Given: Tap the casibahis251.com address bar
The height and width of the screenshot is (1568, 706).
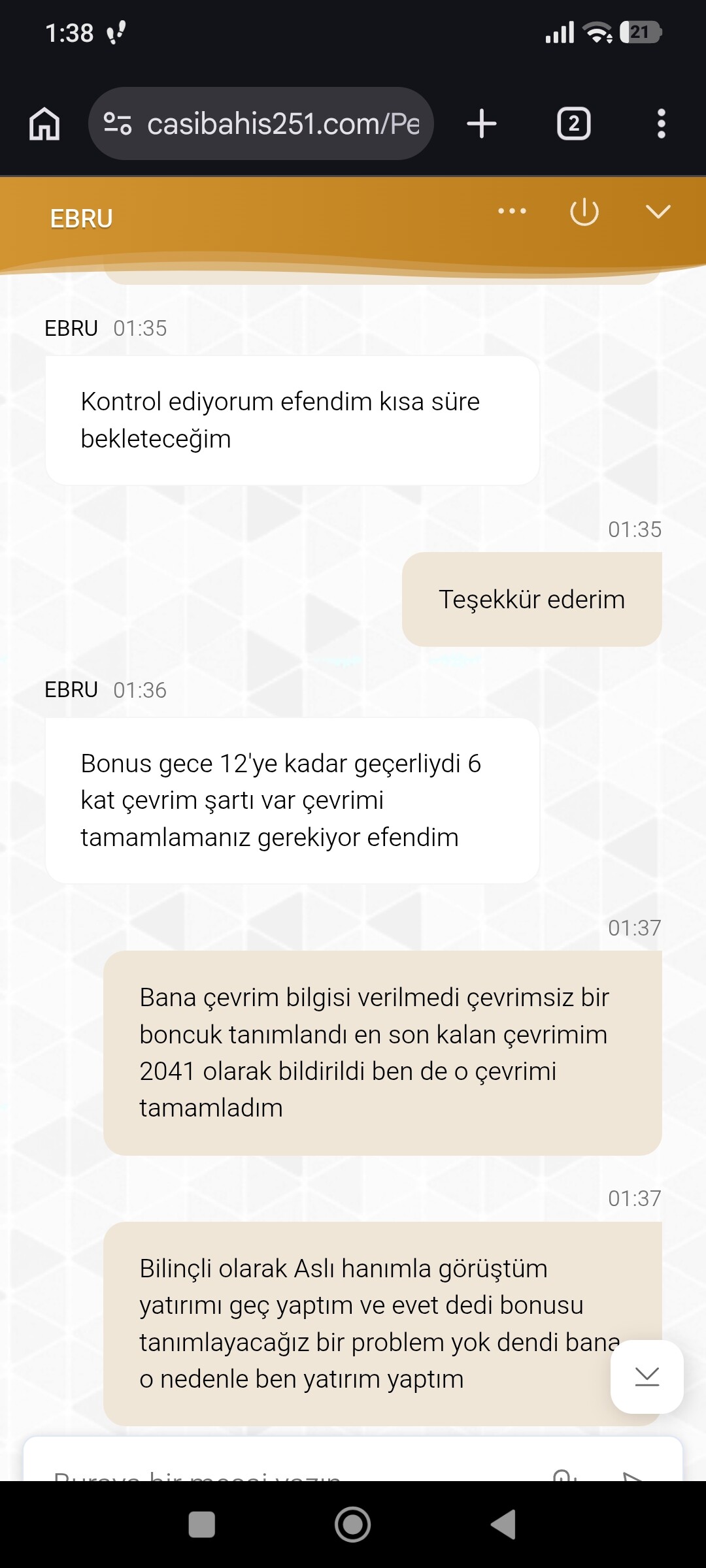Looking at the screenshot, I should click(x=261, y=123).
